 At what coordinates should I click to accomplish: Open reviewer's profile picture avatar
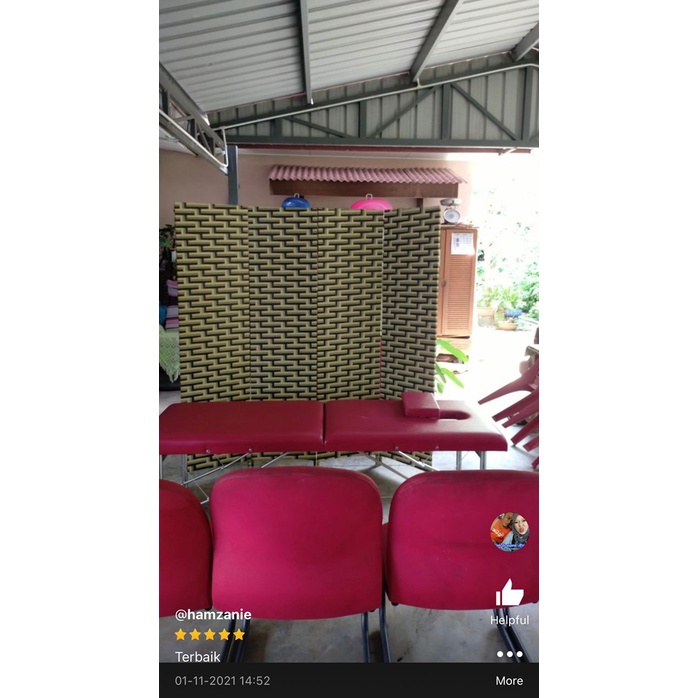click(x=510, y=532)
